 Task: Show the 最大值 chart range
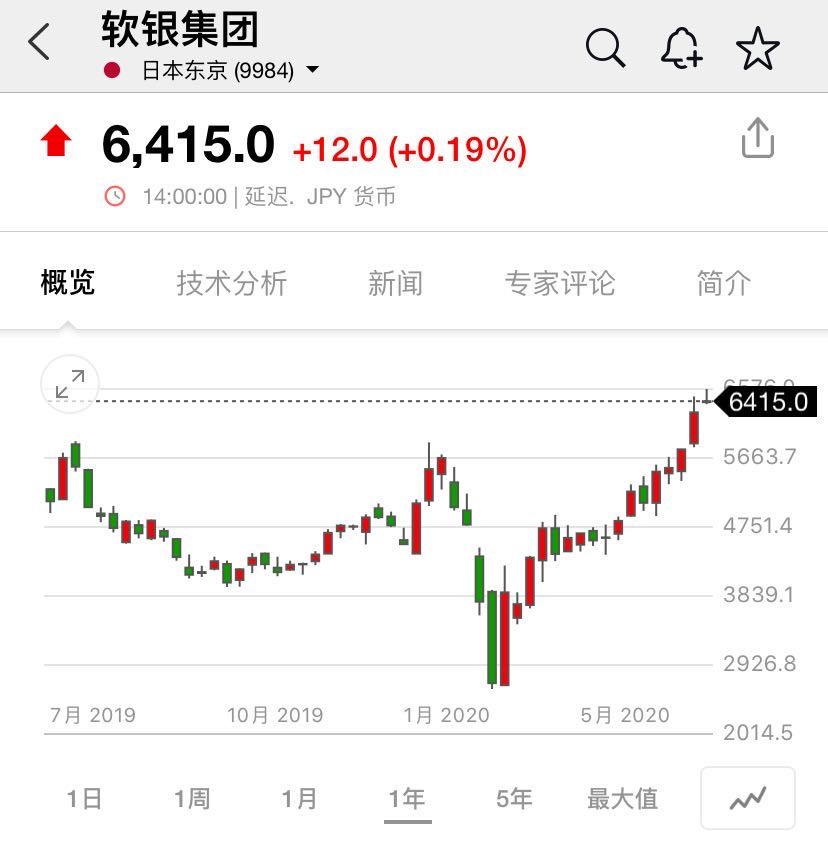pyautogui.click(x=622, y=798)
